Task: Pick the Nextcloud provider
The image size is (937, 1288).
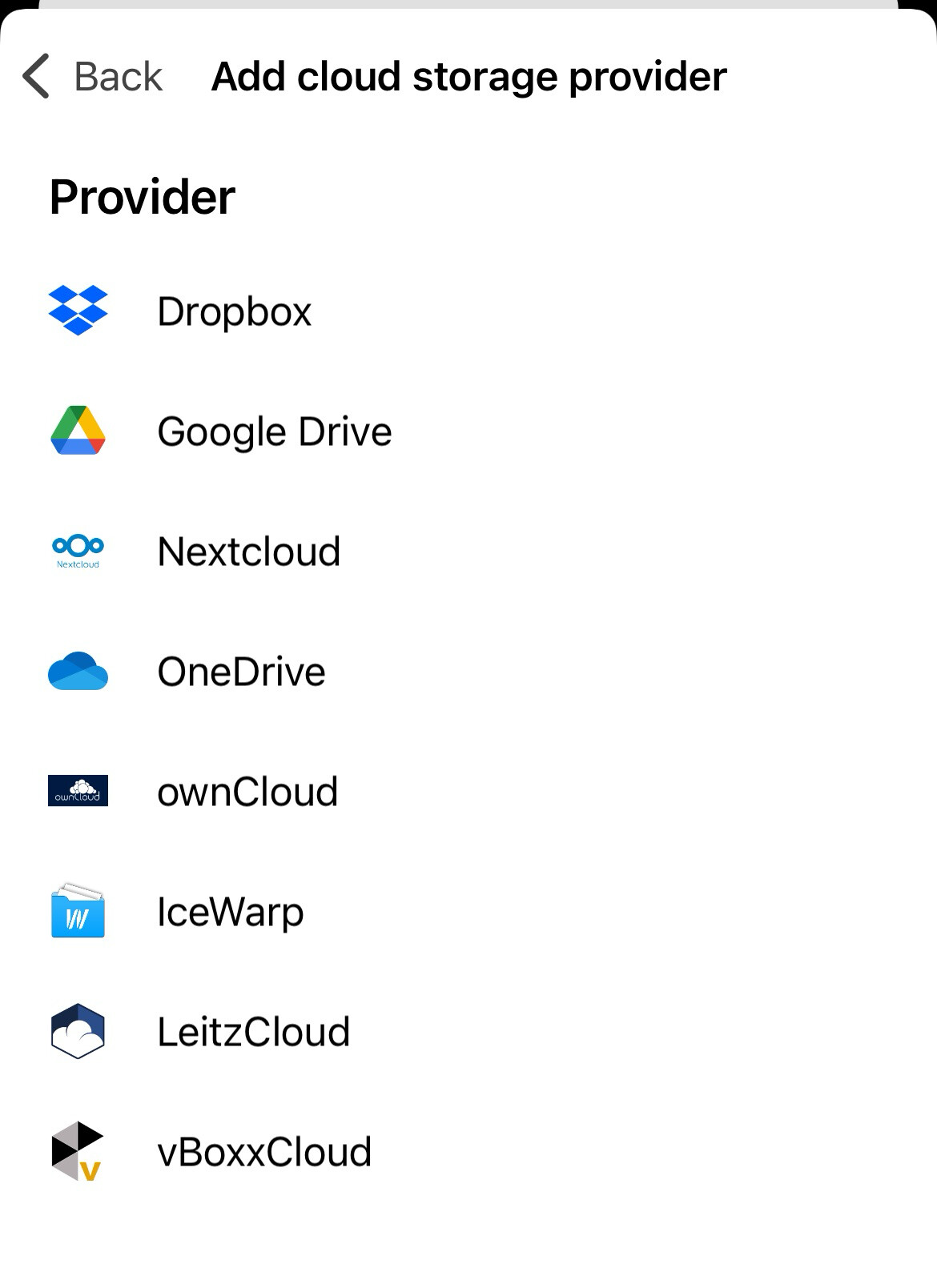Action: 468,551
